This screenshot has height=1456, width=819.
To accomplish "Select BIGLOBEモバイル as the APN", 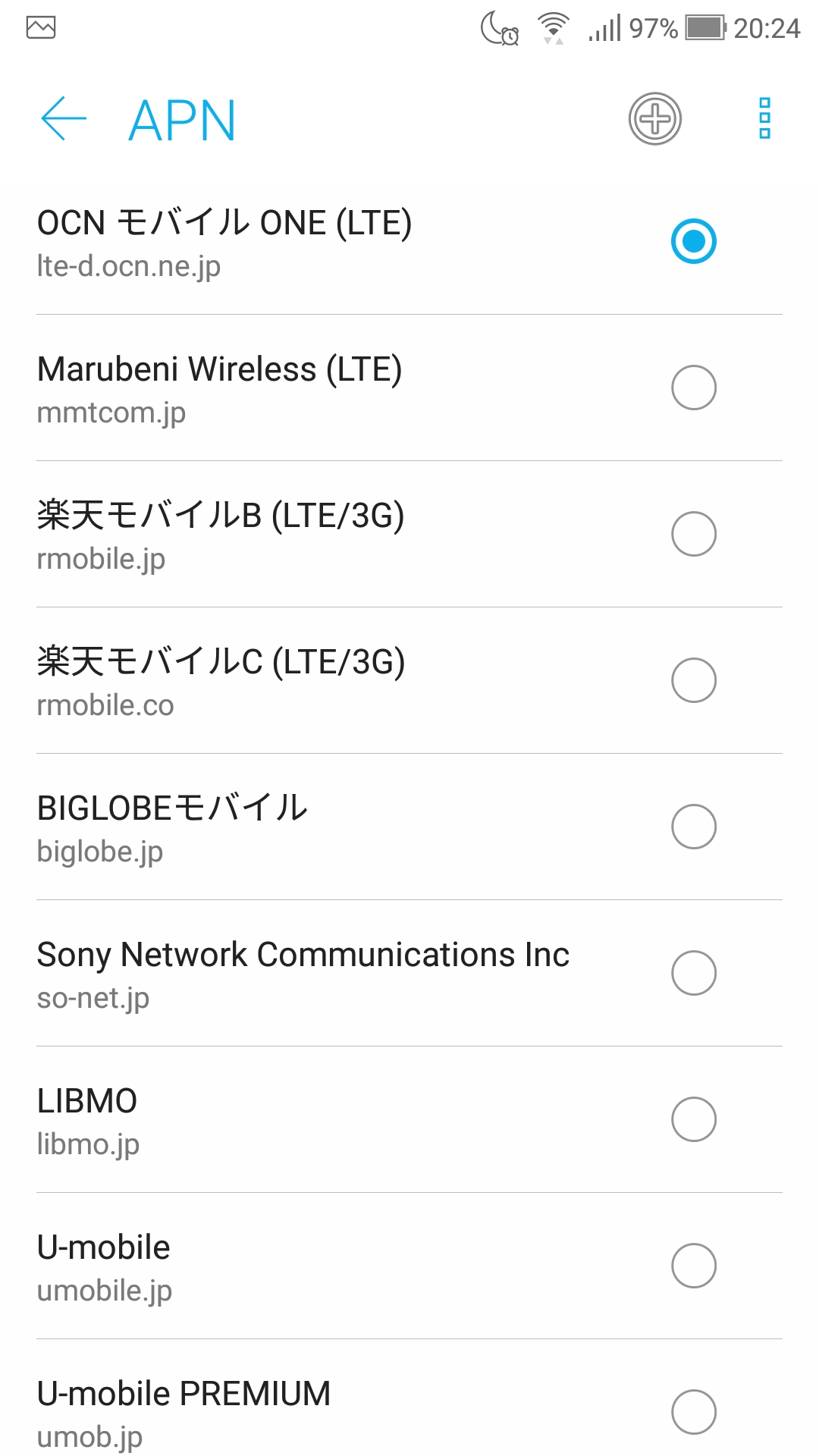I will pyautogui.click(x=693, y=827).
